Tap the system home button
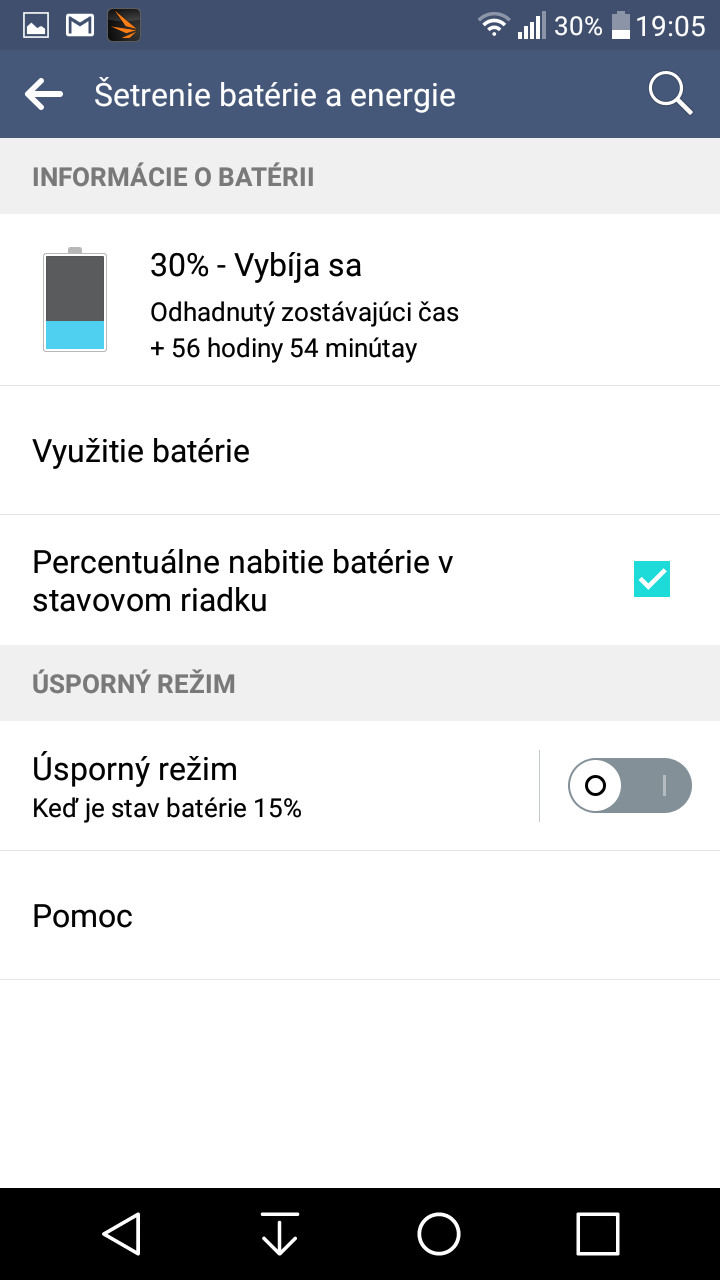 coord(439,1234)
